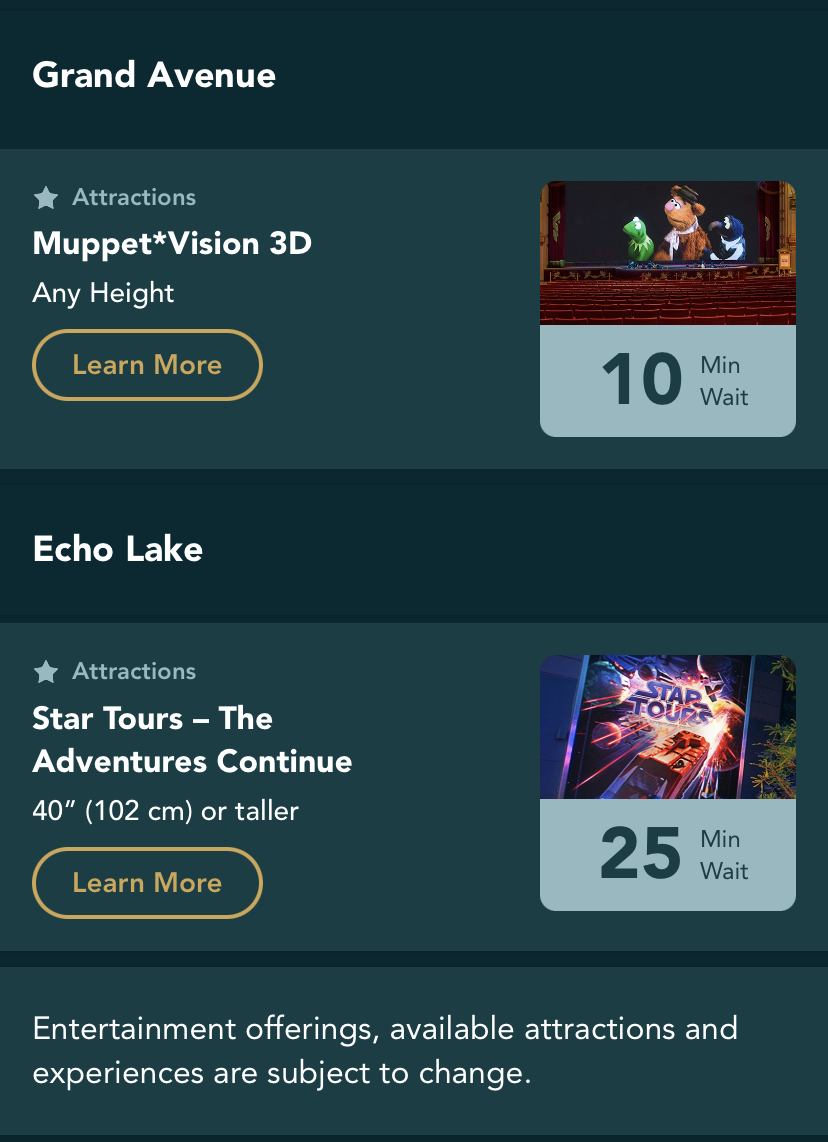Screen dimensions: 828x1142
Task: Open the Muppet*Vision 3D attraction image
Action: tap(667, 253)
